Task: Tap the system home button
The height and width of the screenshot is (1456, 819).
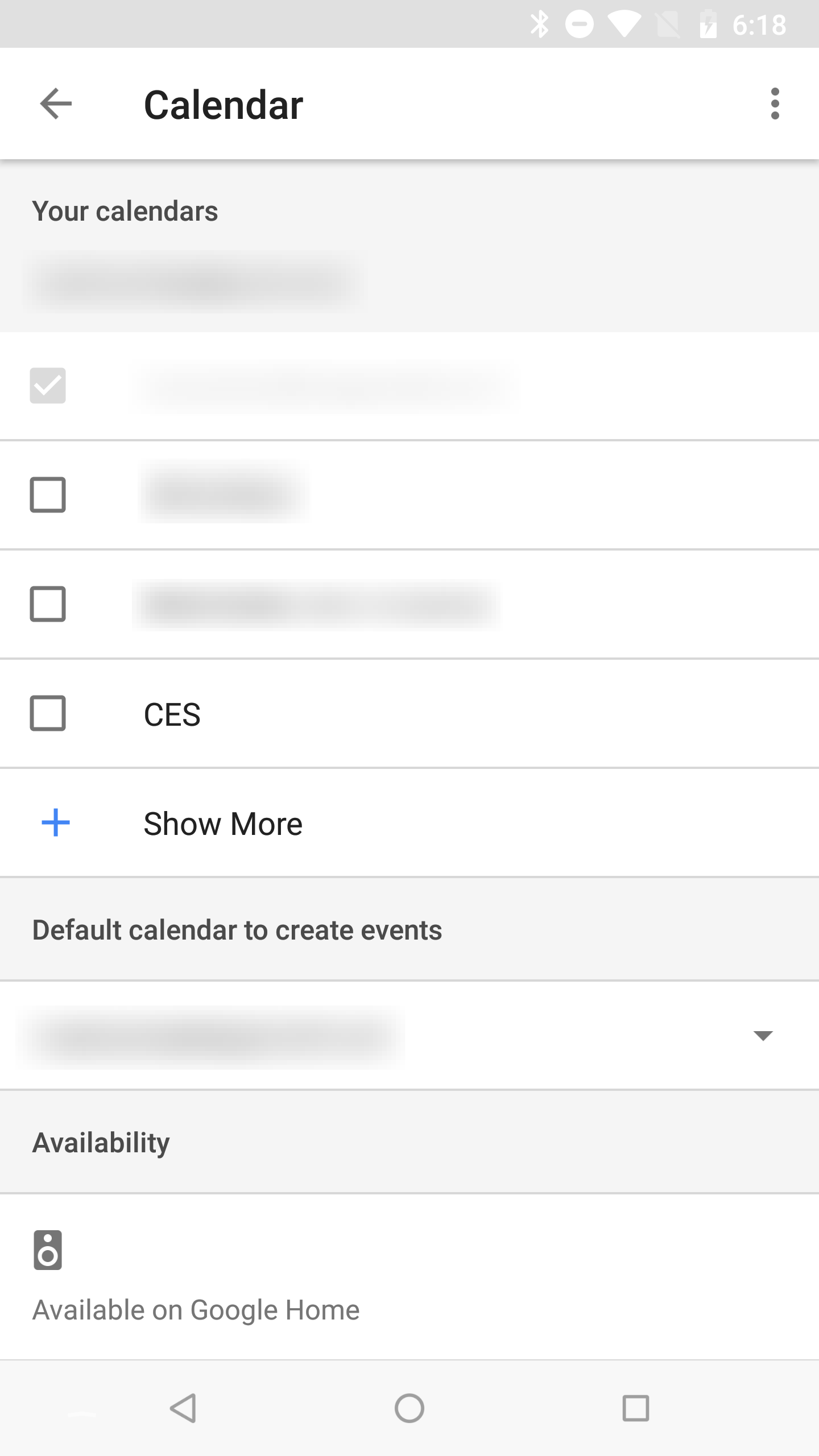Action: click(x=409, y=1409)
